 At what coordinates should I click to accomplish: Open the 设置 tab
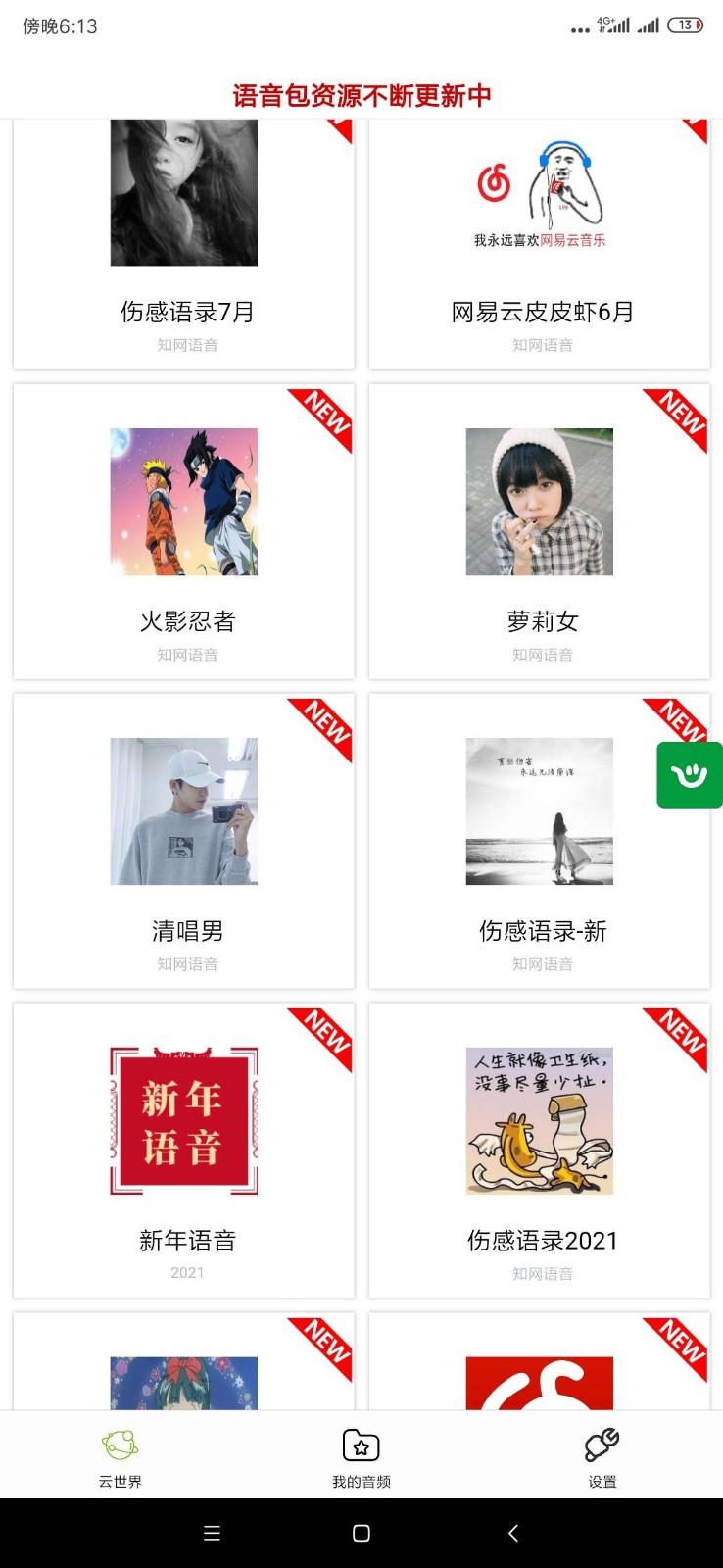[x=602, y=1457]
